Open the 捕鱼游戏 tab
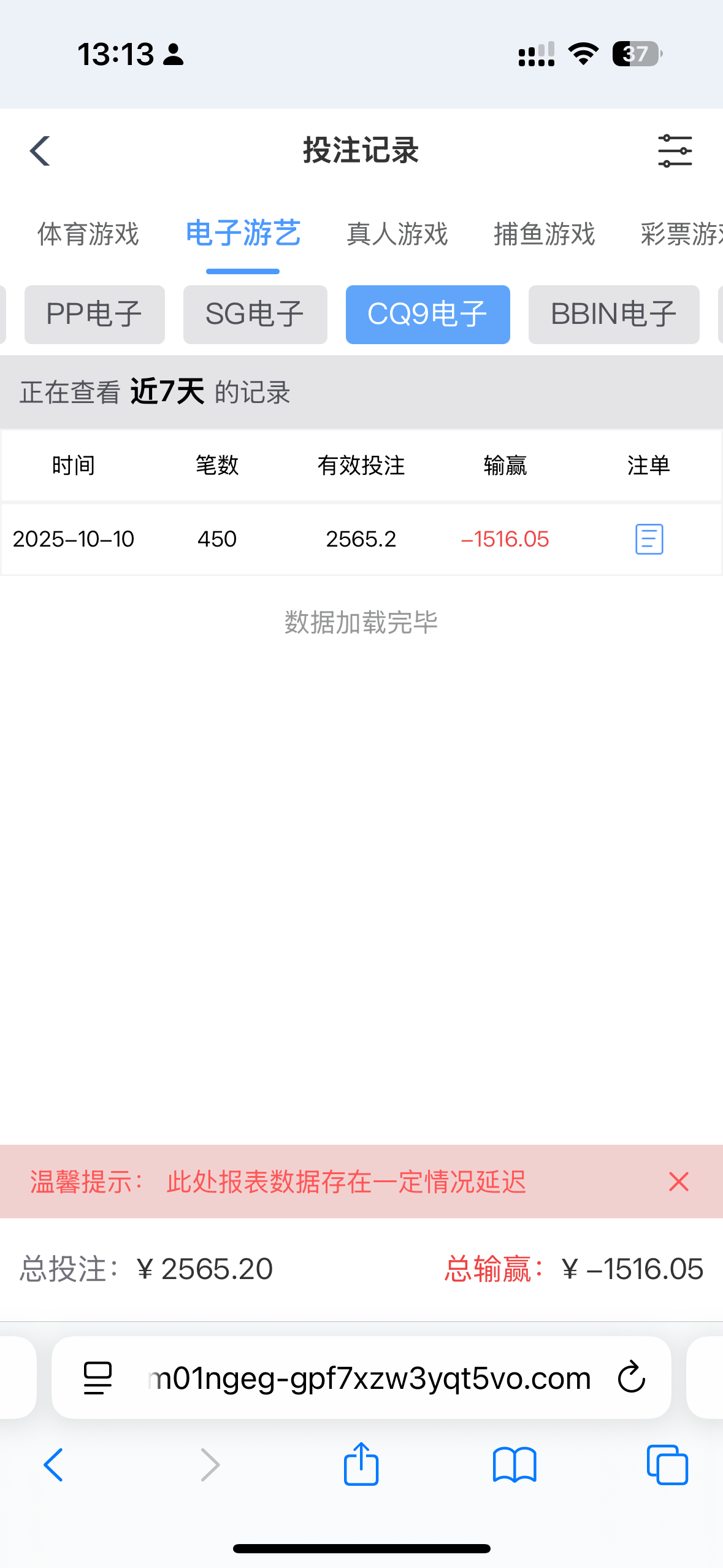723x1568 pixels. [545, 234]
